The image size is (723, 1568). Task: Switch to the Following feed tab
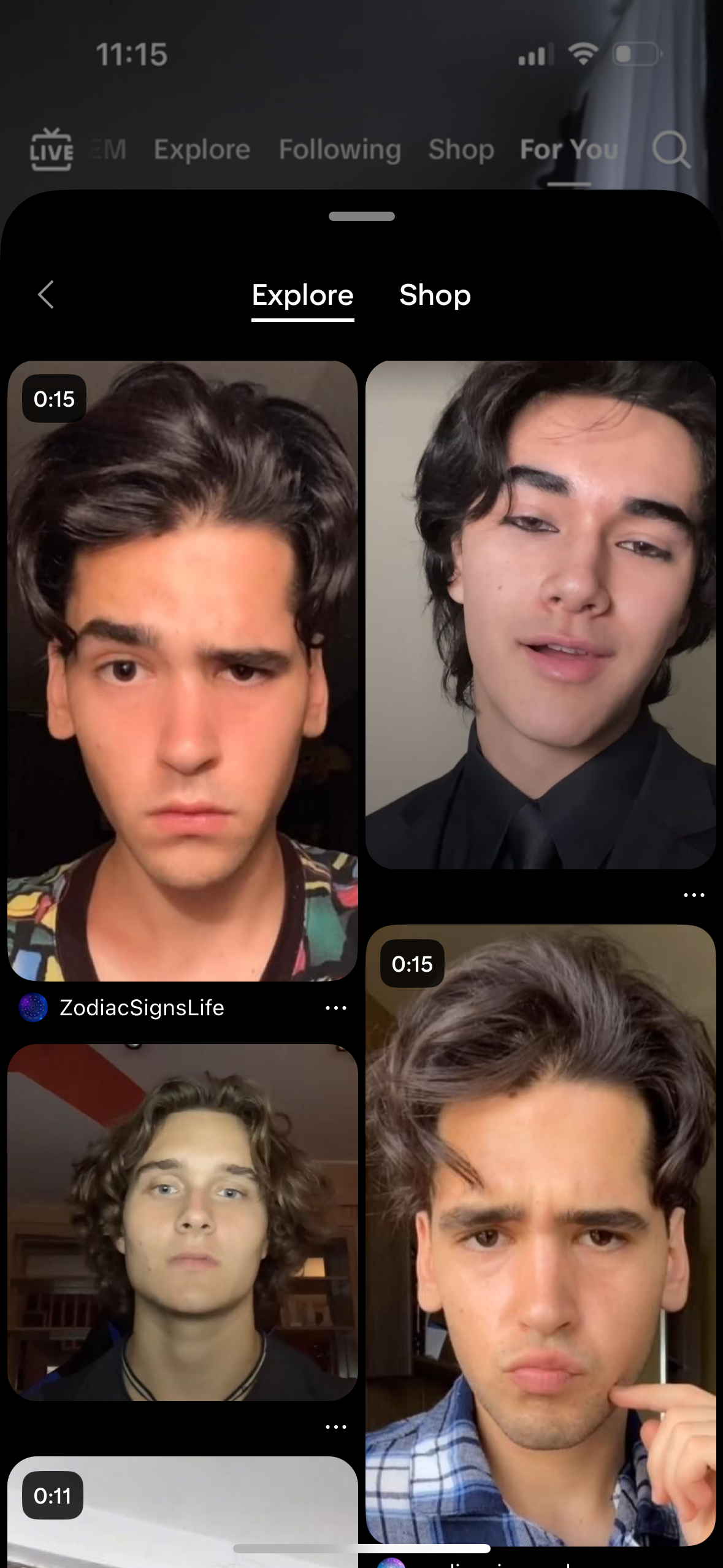[x=340, y=150]
